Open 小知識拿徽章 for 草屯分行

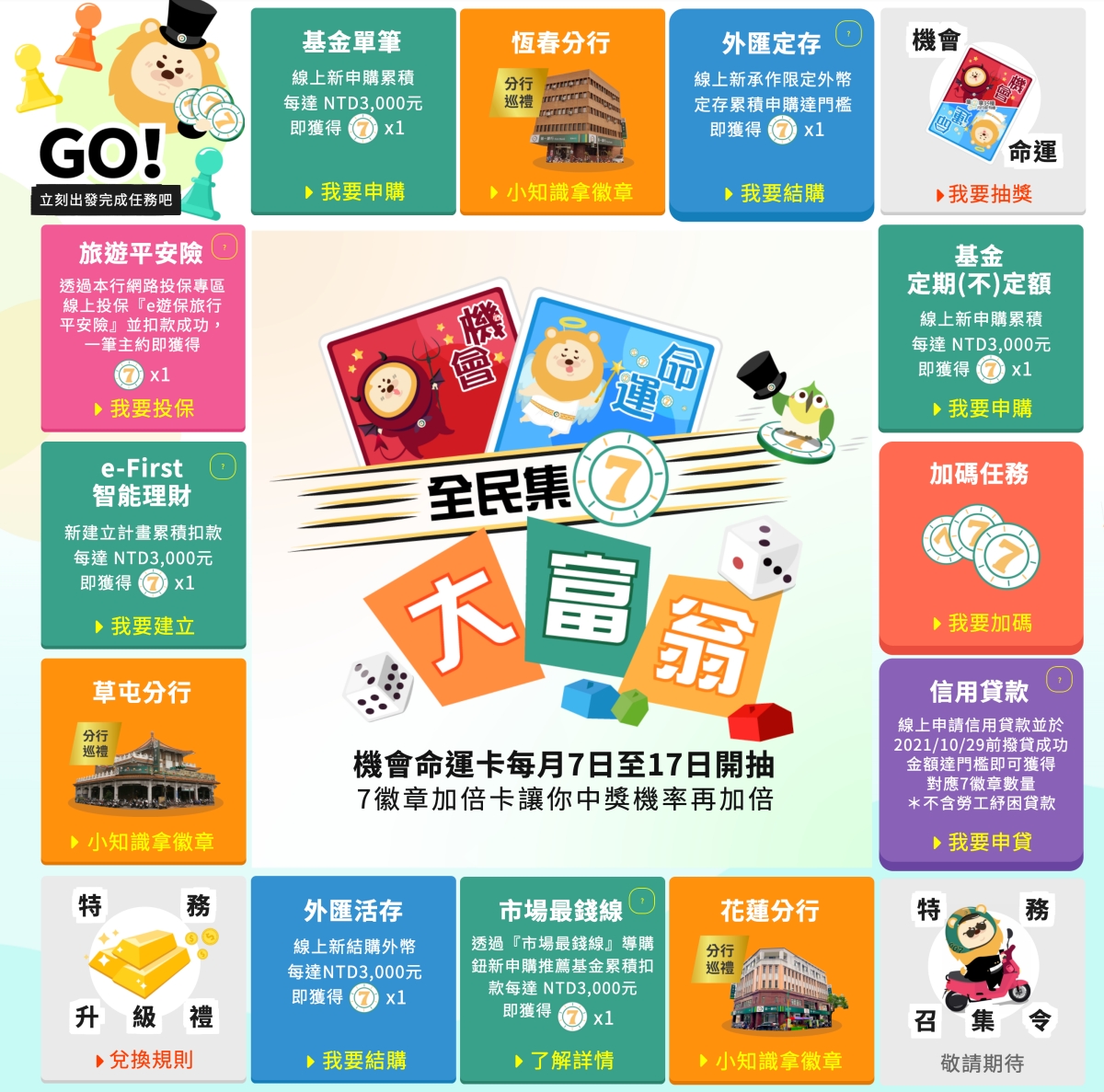pos(143,841)
